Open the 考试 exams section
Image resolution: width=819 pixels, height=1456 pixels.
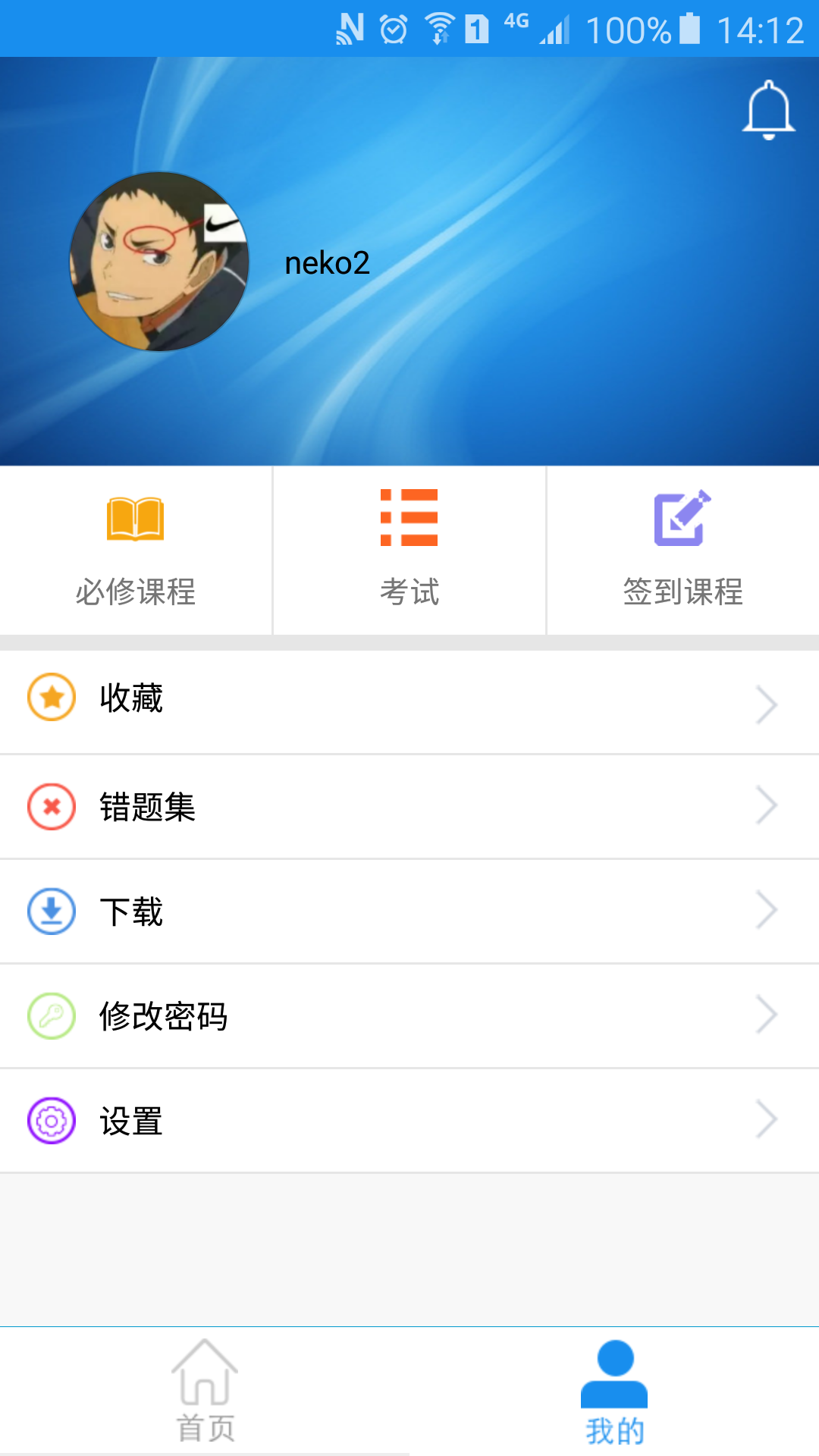pos(409,550)
